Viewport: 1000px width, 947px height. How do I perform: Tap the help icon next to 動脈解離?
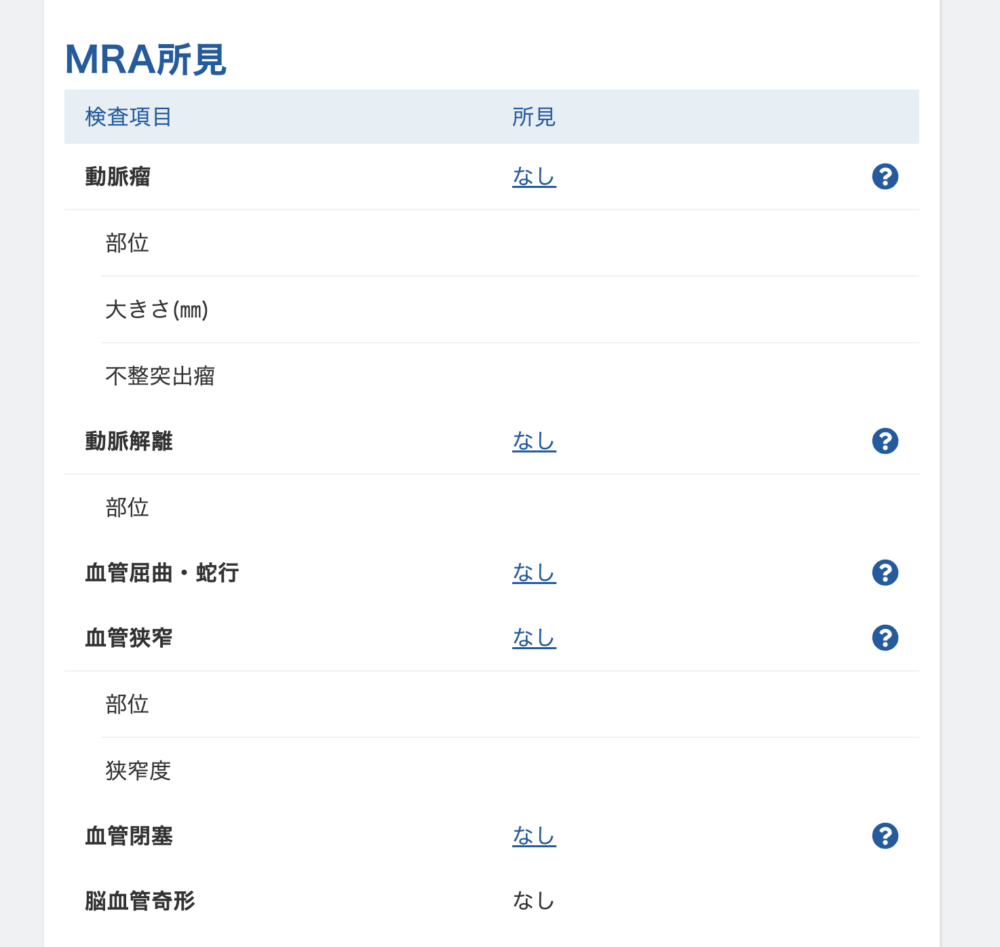885,441
